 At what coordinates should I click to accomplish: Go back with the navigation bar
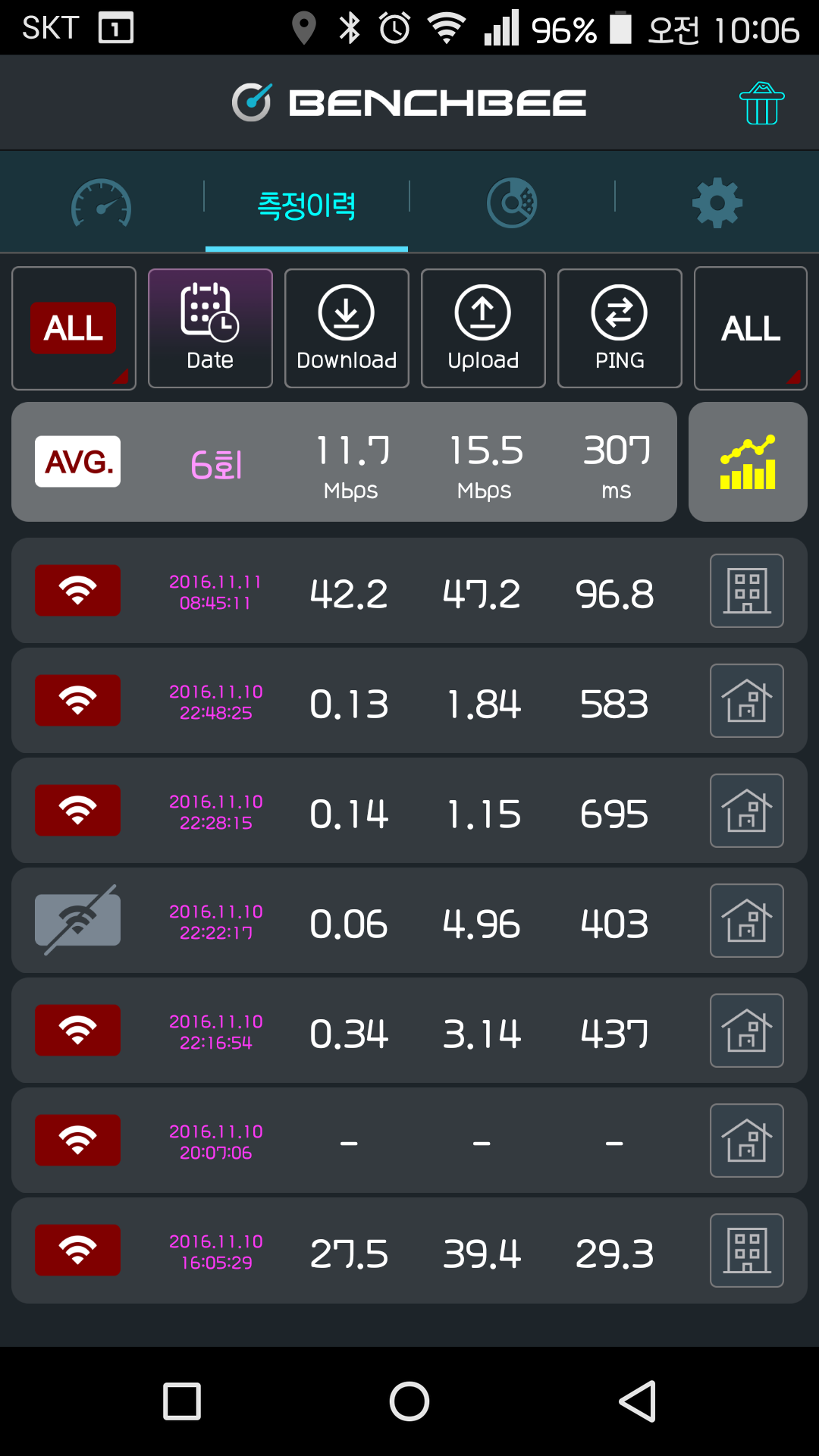point(637,1401)
